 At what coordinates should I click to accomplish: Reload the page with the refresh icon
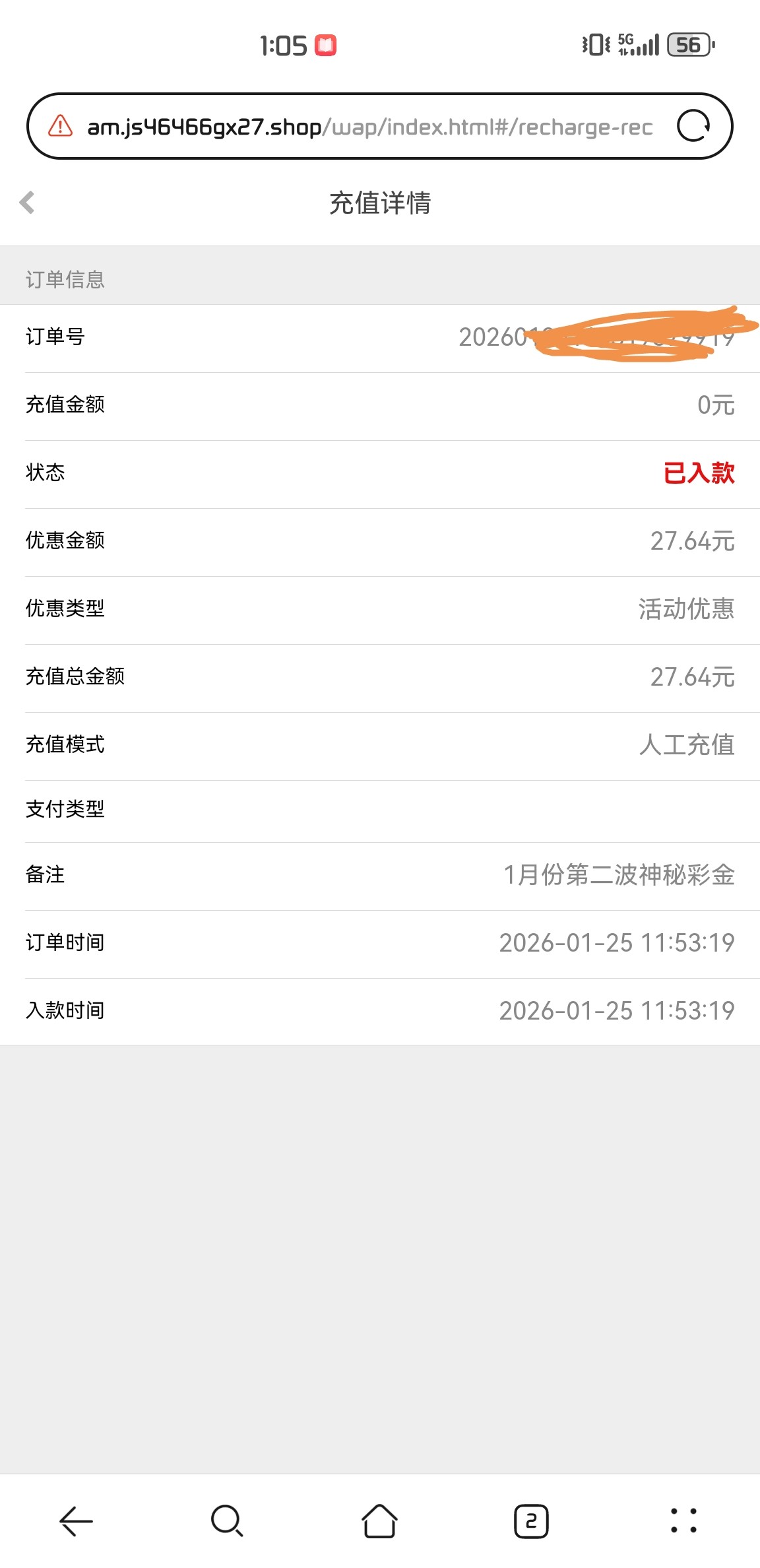[x=693, y=126]
